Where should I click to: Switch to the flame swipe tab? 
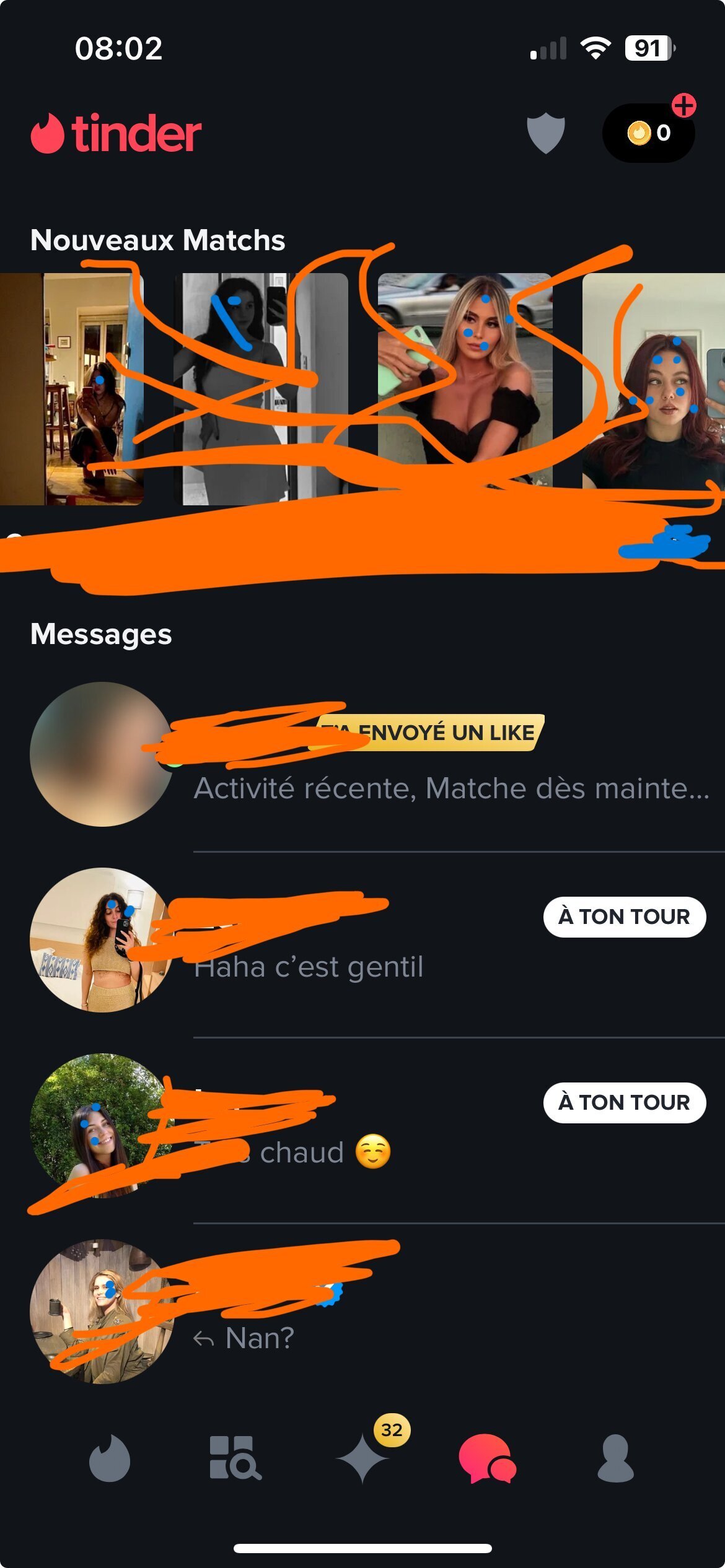[110, 1458]
